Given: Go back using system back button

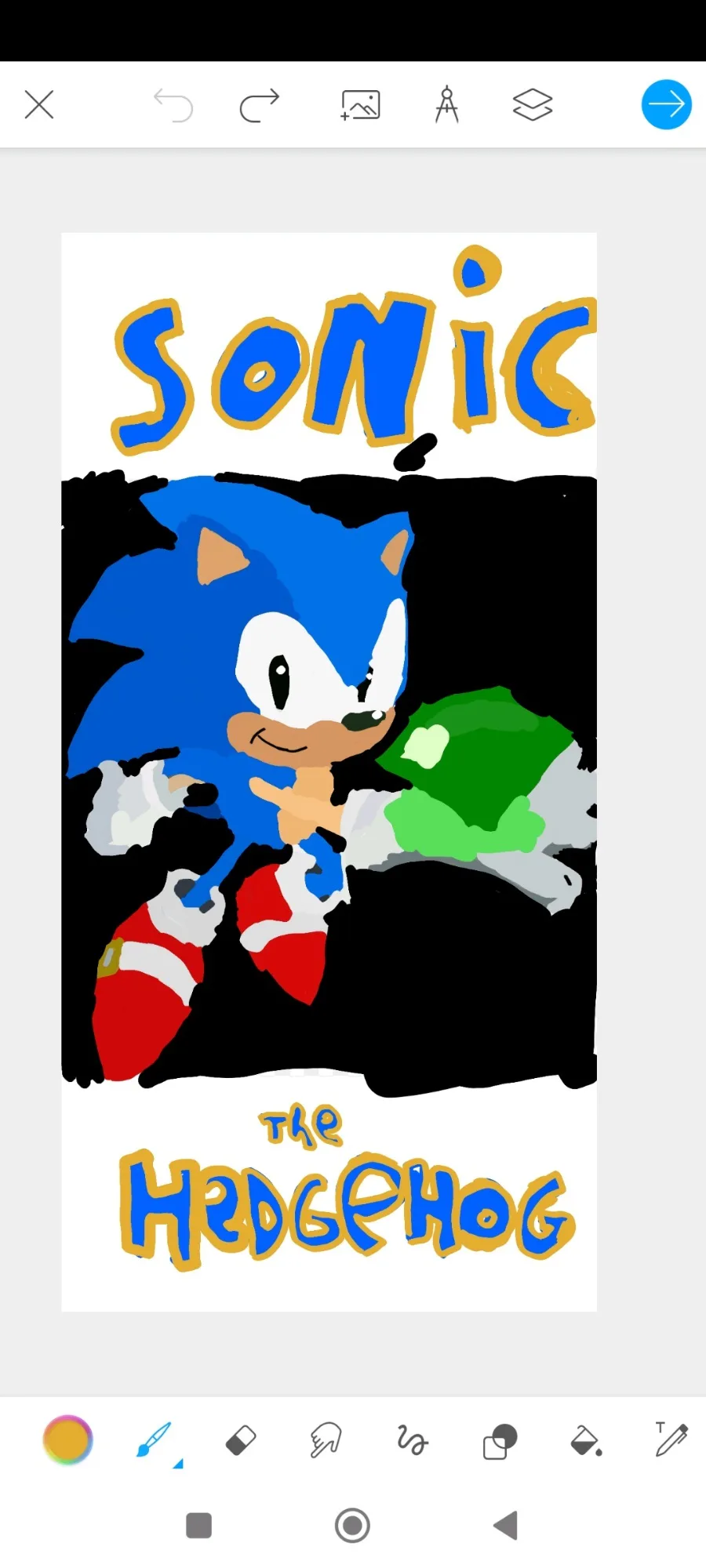Looking at the screenshot, I should coord(506,1526).
